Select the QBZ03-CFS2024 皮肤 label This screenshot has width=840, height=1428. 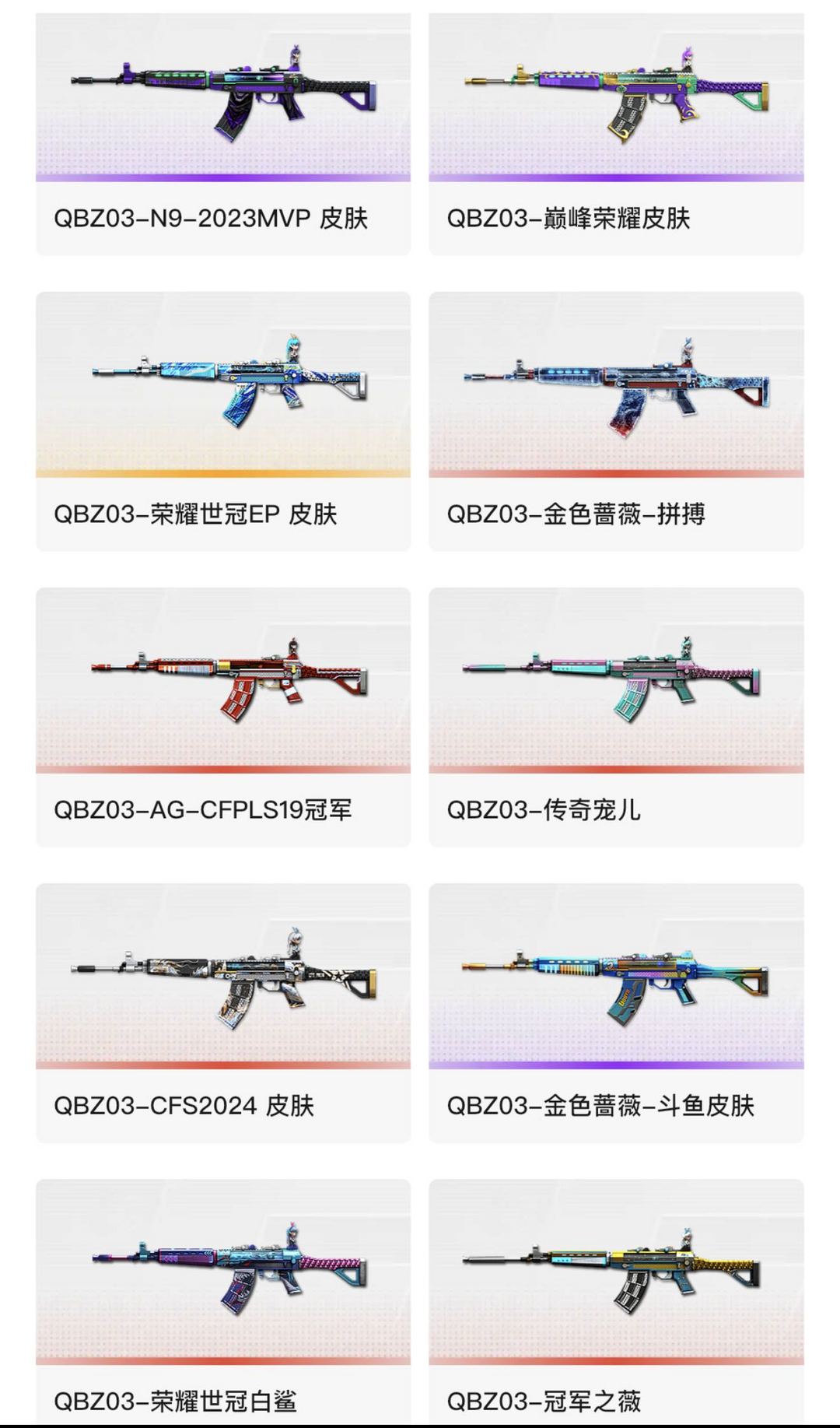point(187,1103)
